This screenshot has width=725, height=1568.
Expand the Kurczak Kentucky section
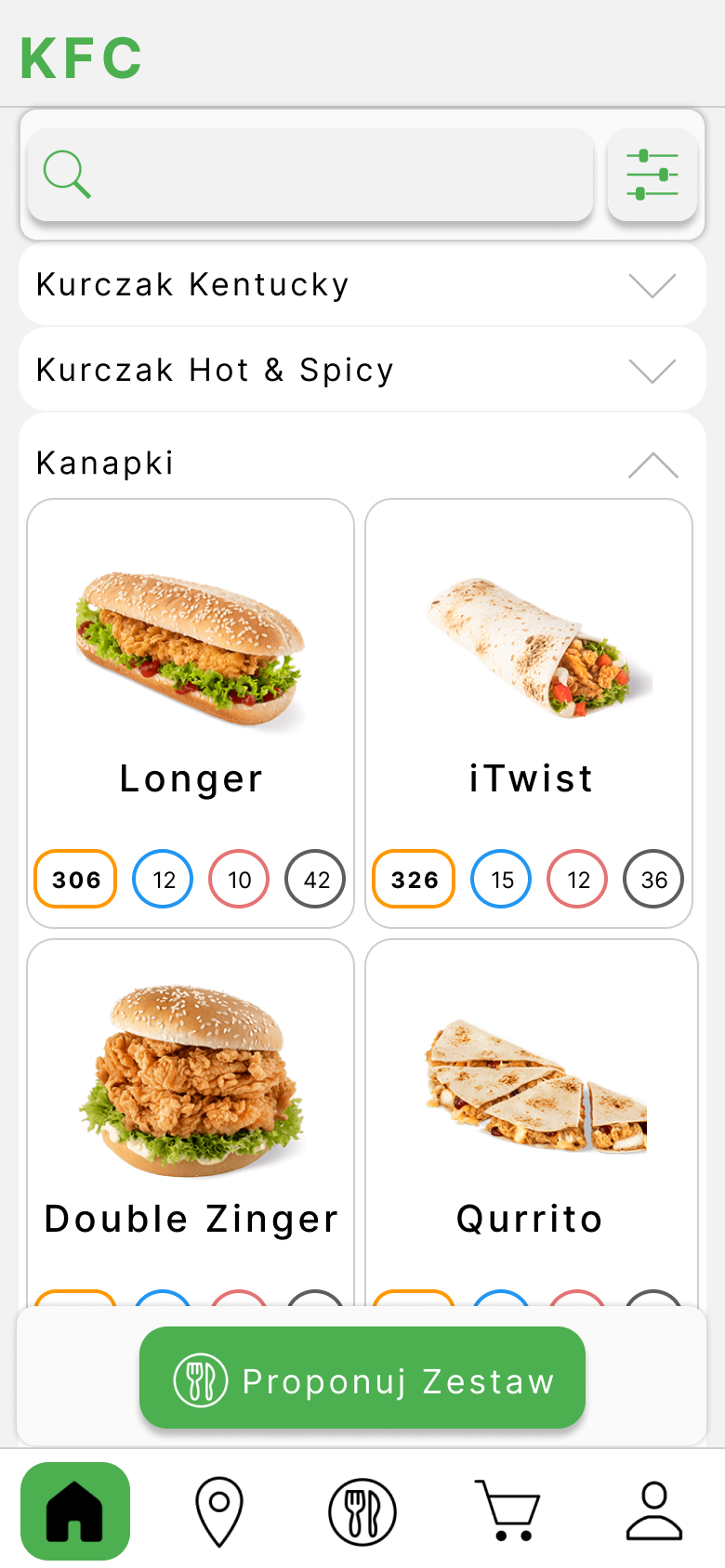click(x=362, y=284)
